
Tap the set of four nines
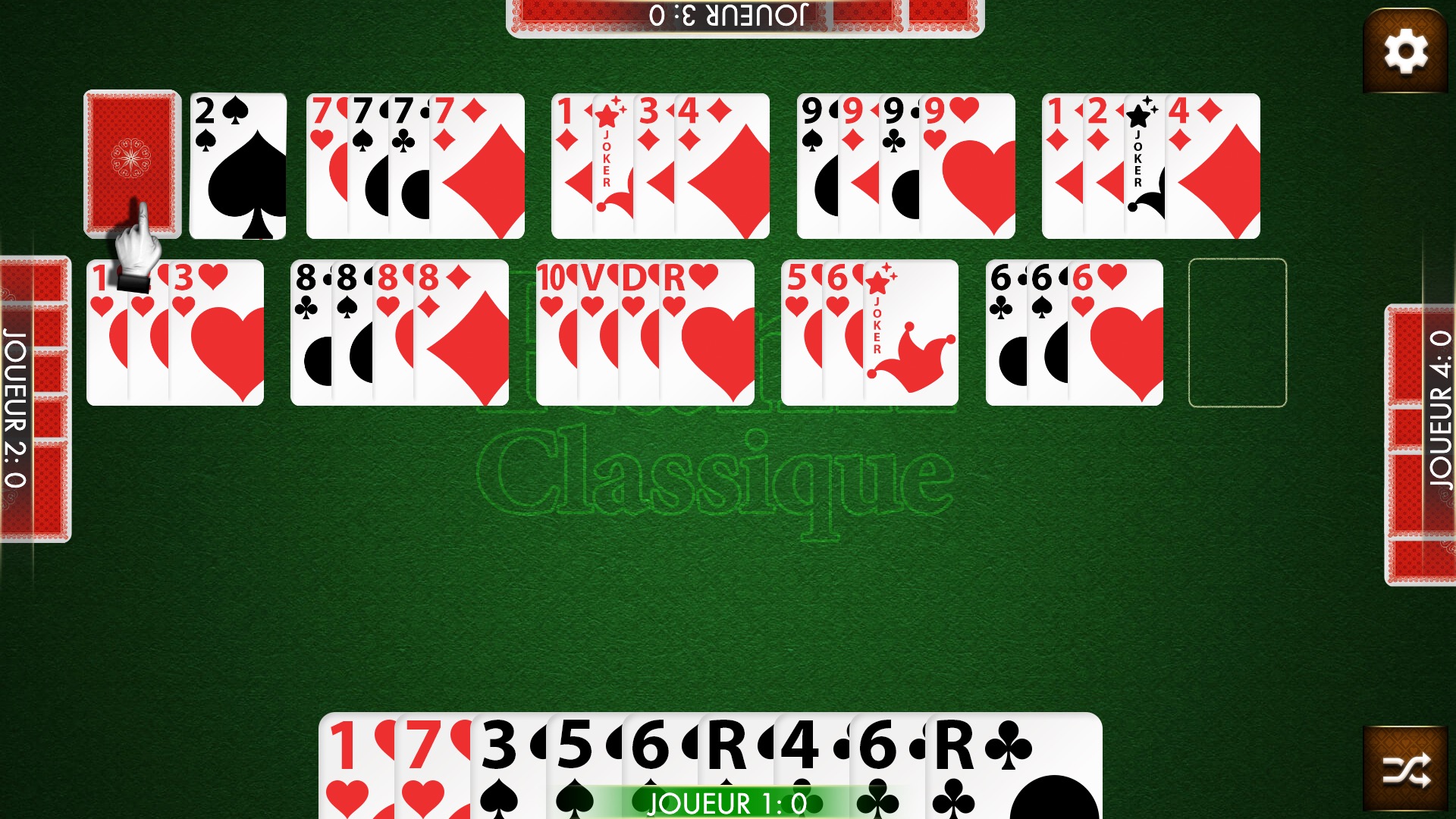(905, 165)
